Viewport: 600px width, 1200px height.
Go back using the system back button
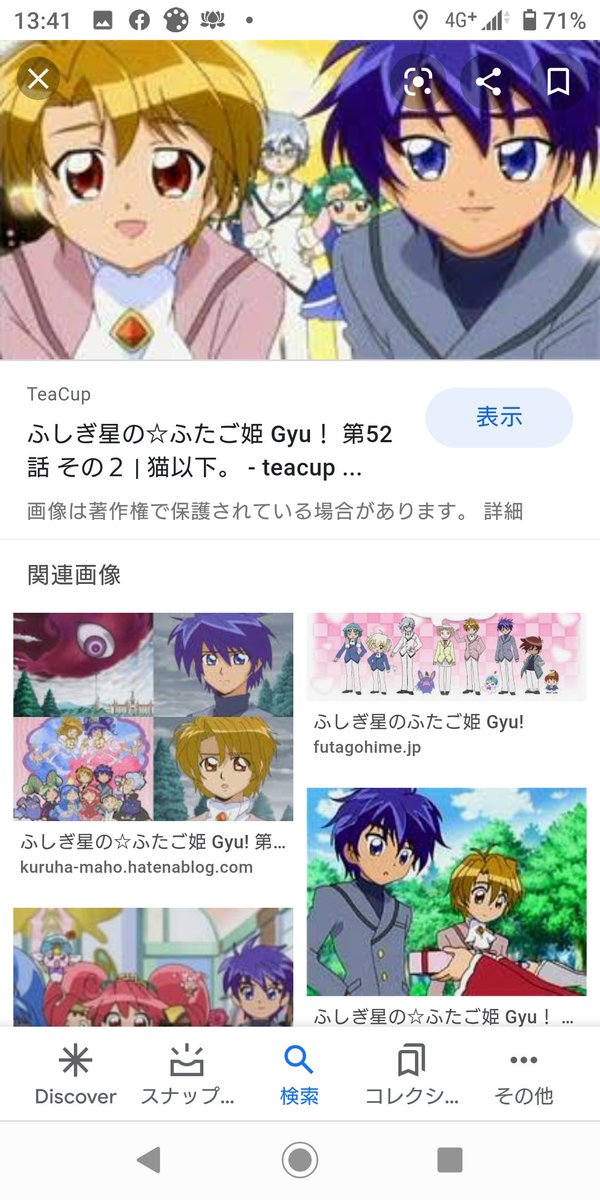(x=149, y=1160)
